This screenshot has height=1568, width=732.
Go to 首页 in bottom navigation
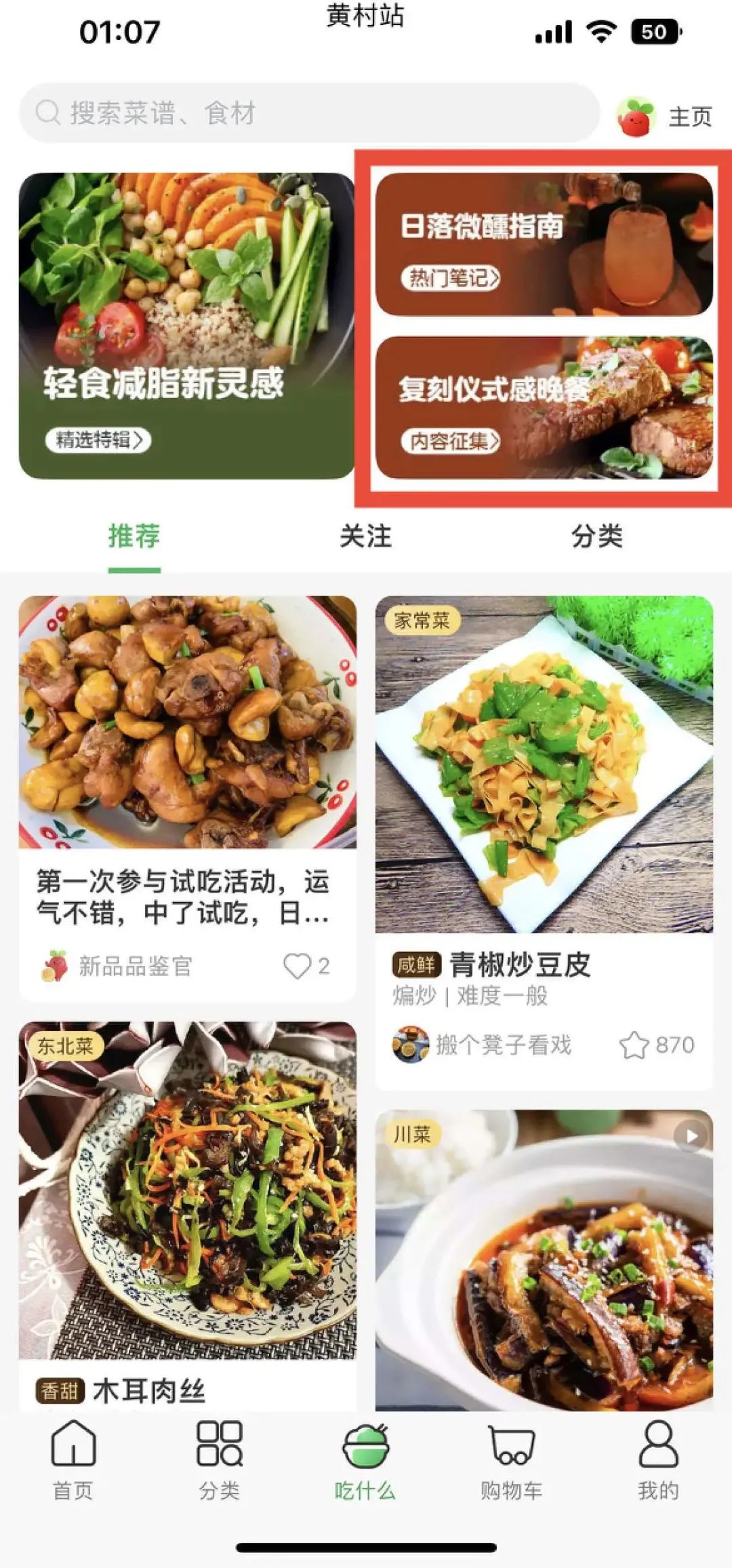pyautogui.click(x=73, y=1458)
